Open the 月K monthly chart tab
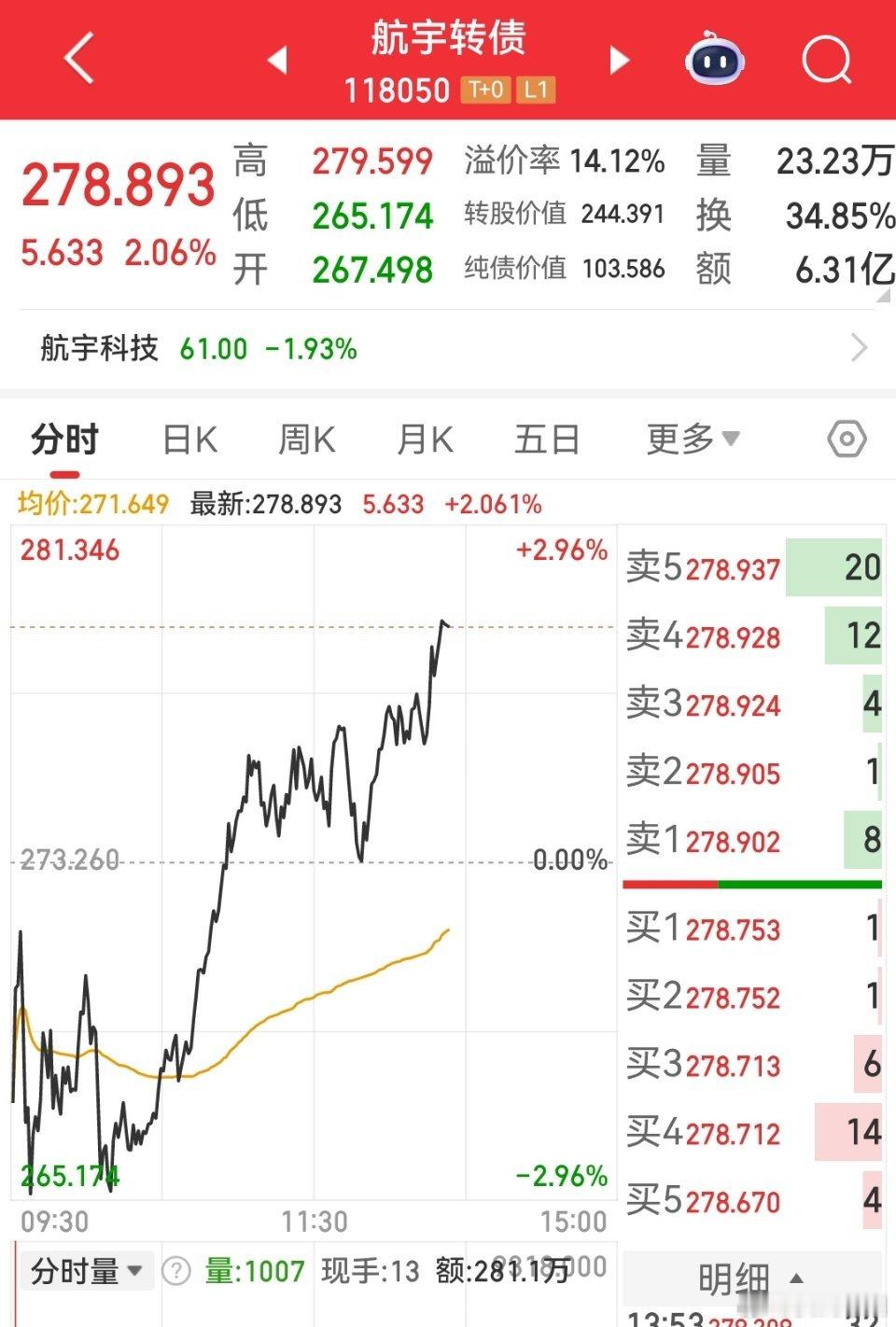The width and height of the screenshot is (896, 1327). click(x=425, y=438)
